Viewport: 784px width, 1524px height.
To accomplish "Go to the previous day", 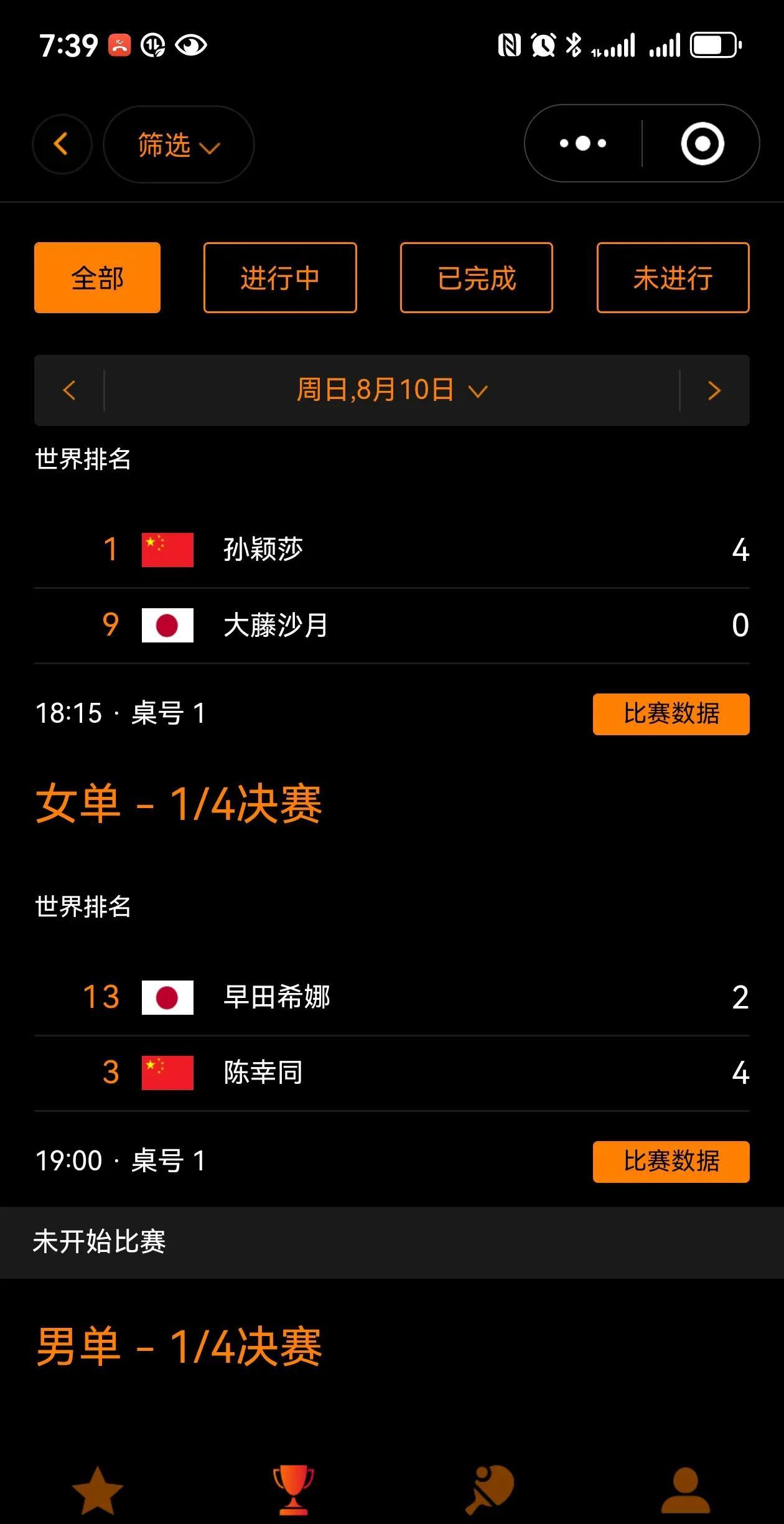I will tap(70, 390).
